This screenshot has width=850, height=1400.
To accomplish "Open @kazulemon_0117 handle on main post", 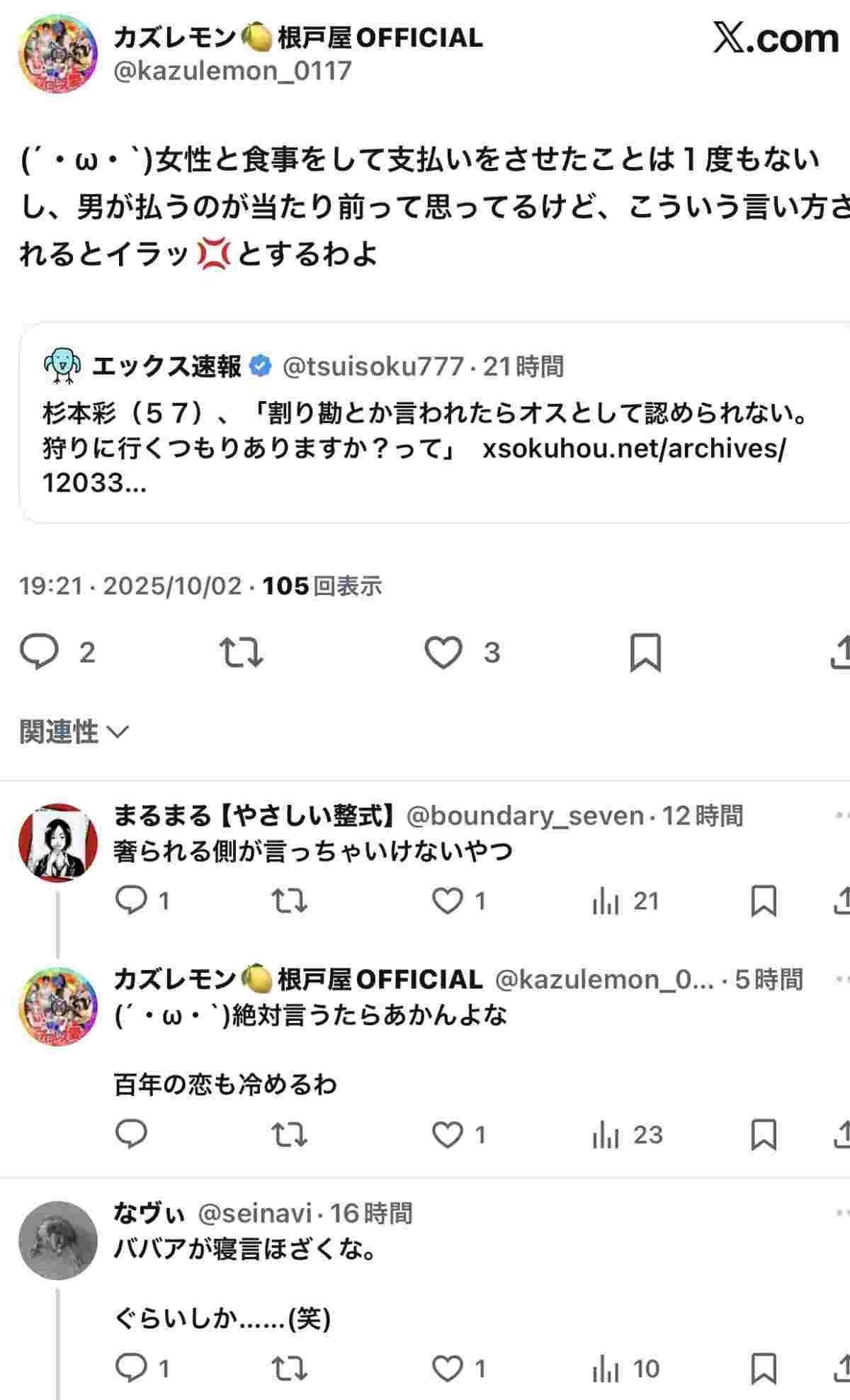I will tap(232, 71).
